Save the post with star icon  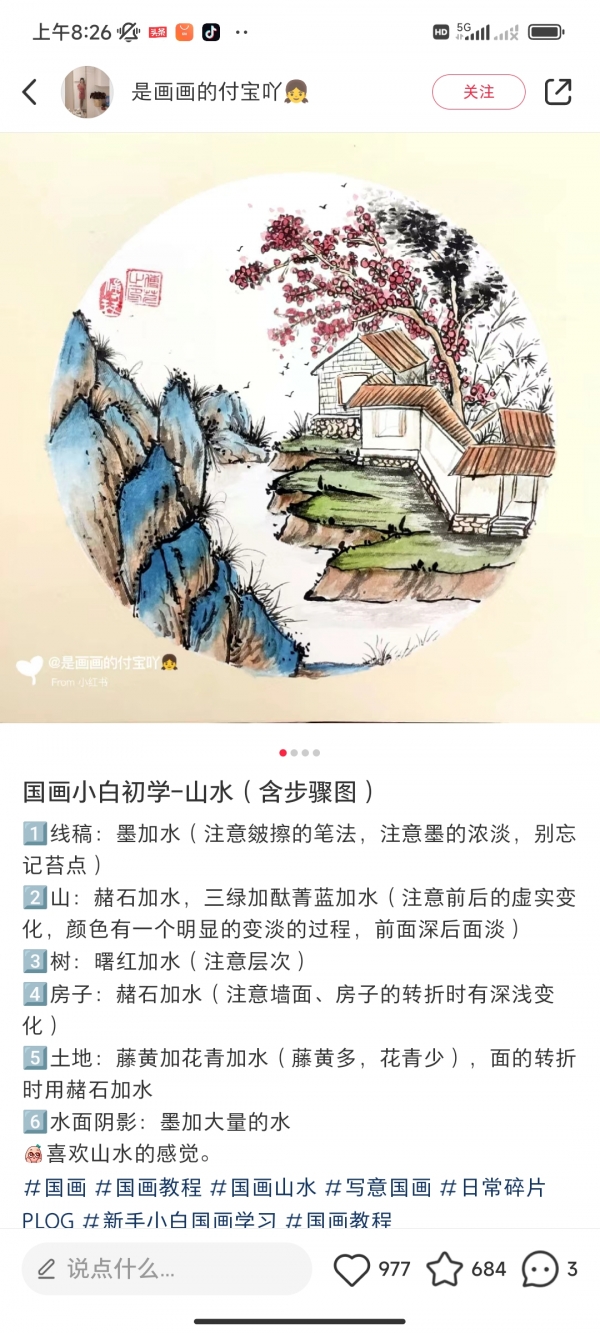[445, 1270]
